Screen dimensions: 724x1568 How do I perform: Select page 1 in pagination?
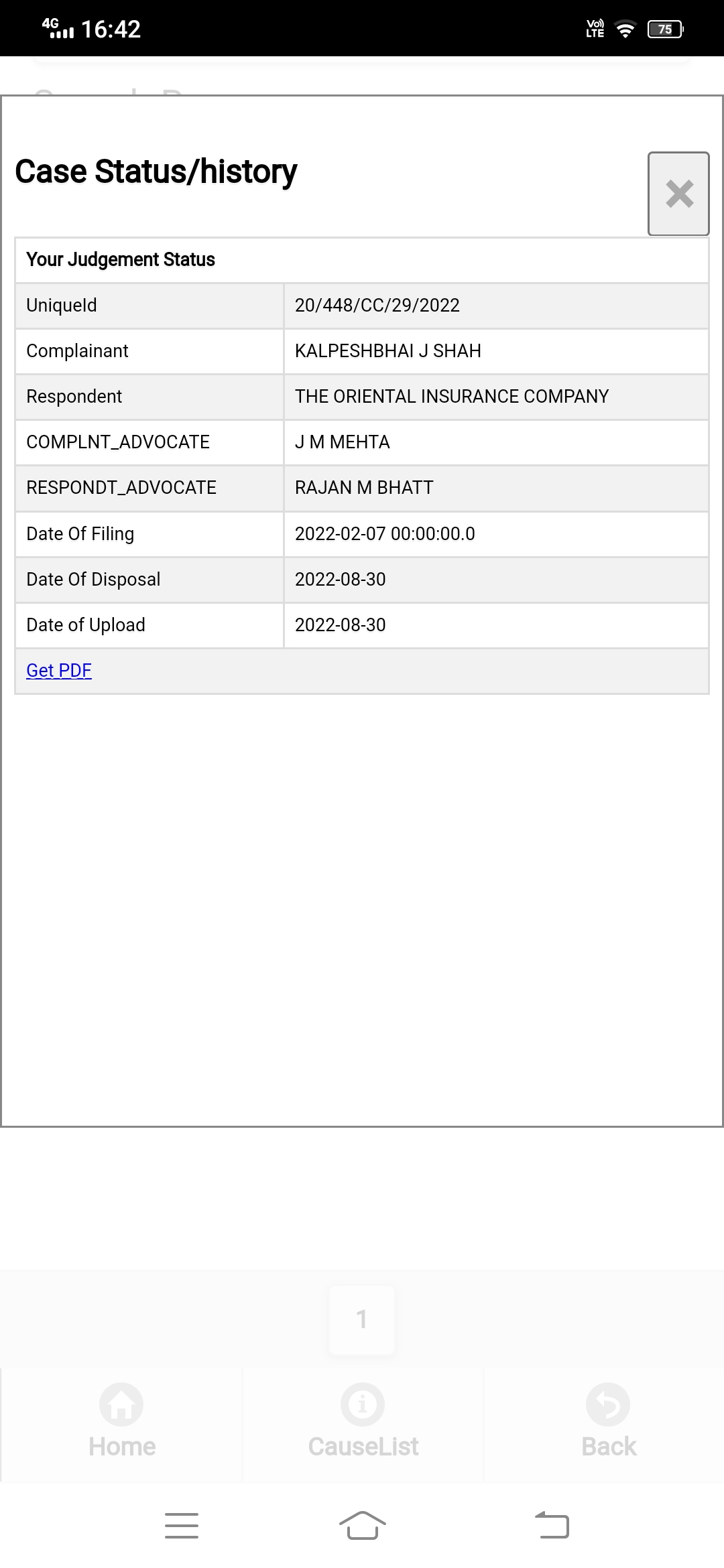click(362, 1319)
